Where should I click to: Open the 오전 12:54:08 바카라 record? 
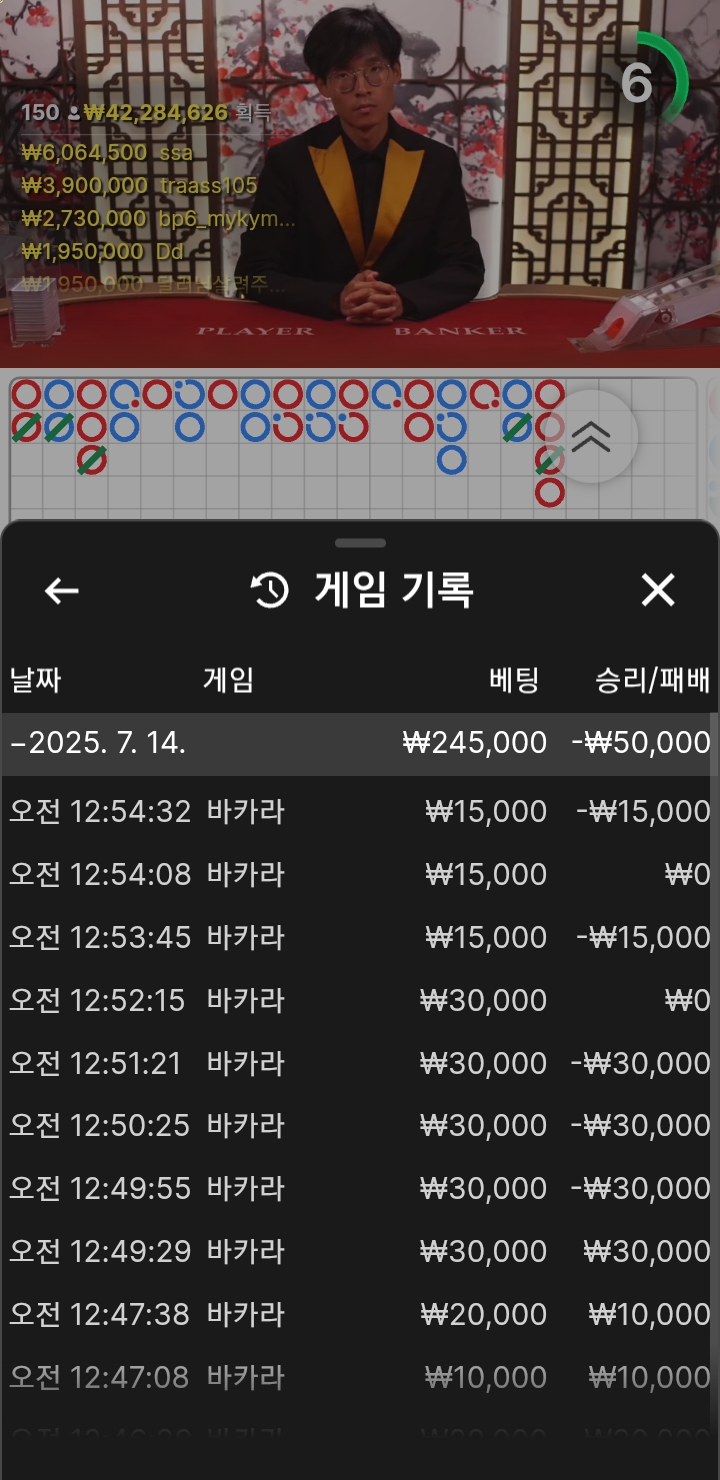[358, 874]
